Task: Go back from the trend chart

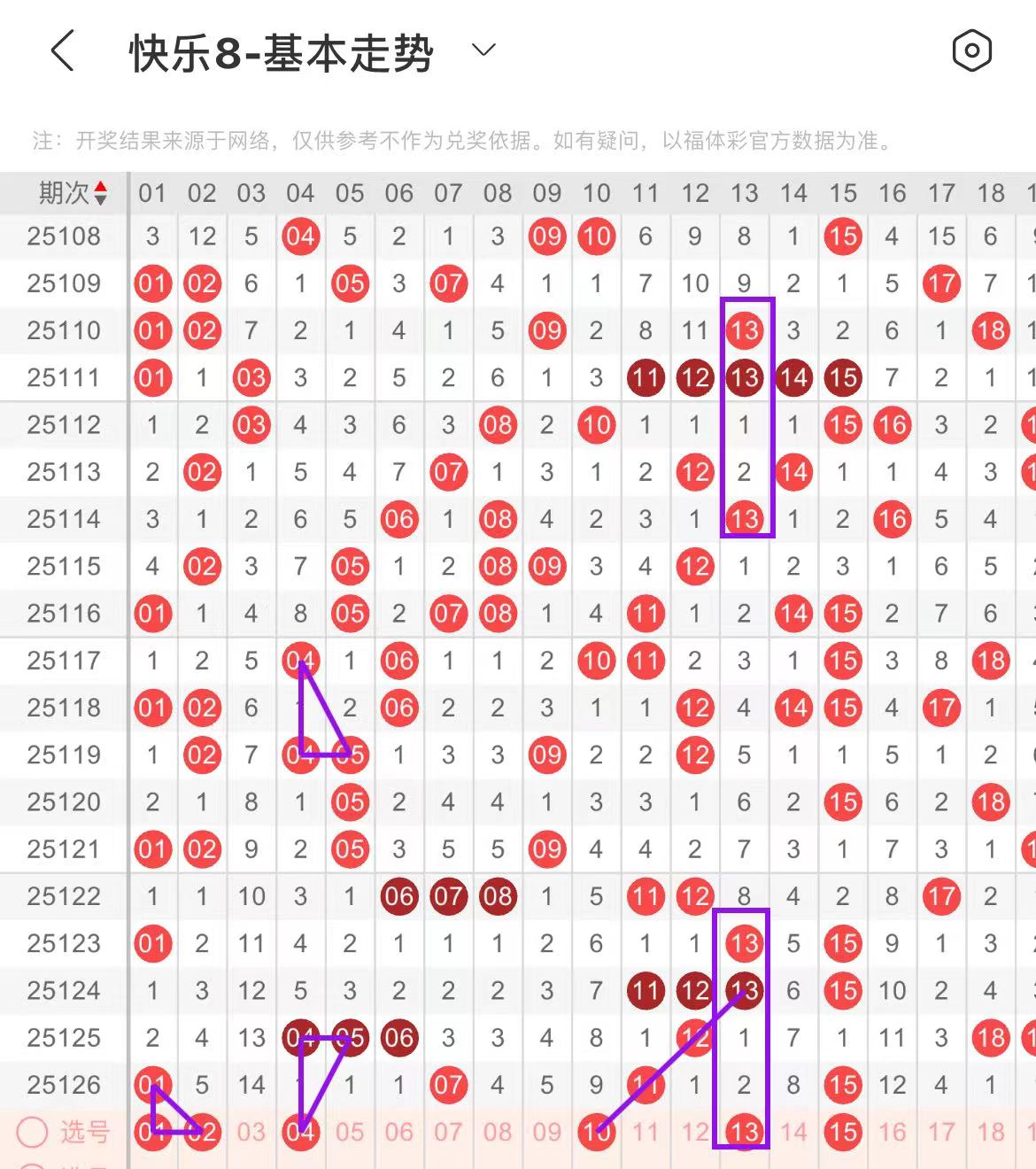Action: pyautogui.click(x=62, y=51)
